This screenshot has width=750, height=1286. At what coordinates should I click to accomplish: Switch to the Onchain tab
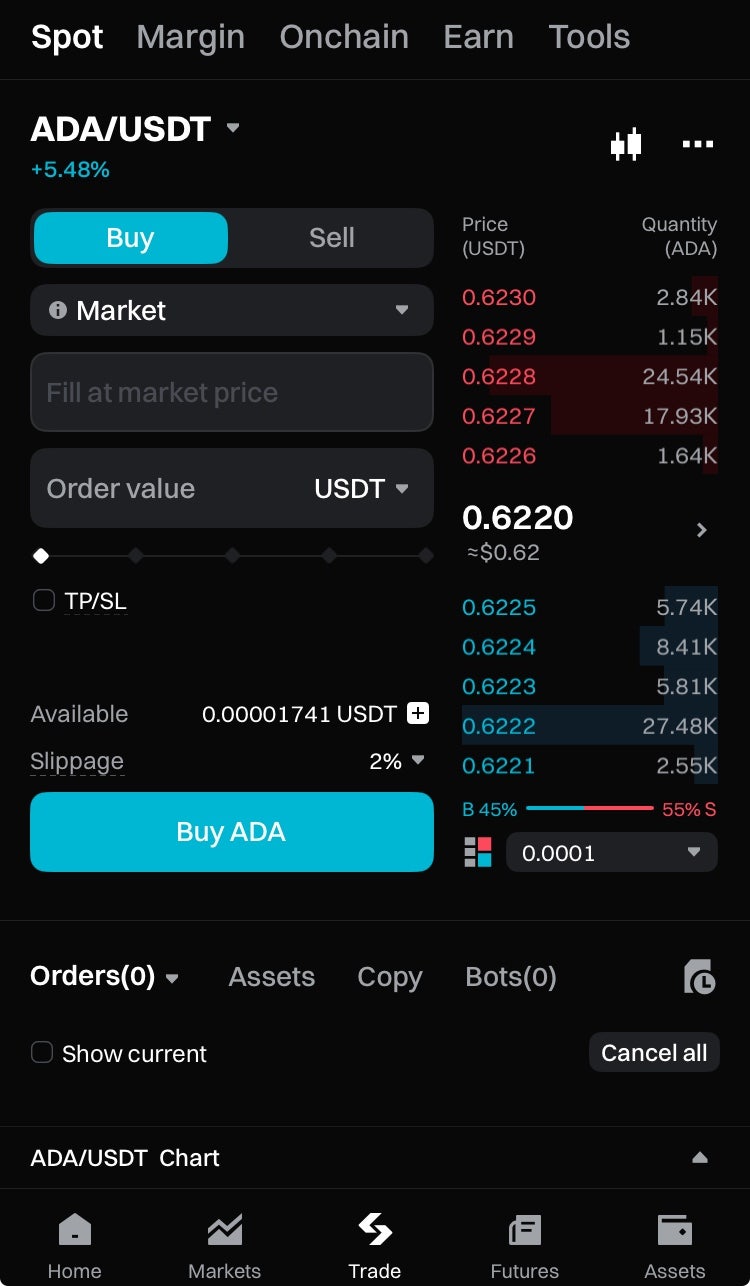pos(344,37)
